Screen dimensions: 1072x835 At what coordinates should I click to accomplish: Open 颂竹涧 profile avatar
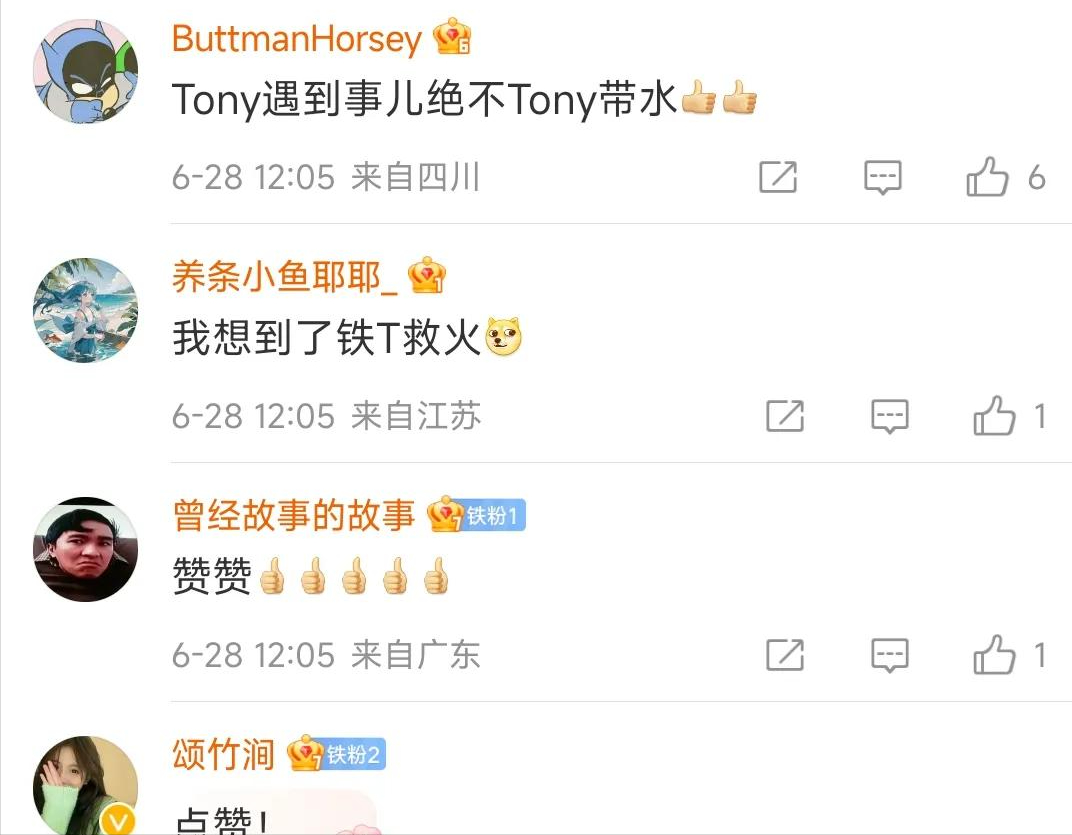[x=86, y=785]
